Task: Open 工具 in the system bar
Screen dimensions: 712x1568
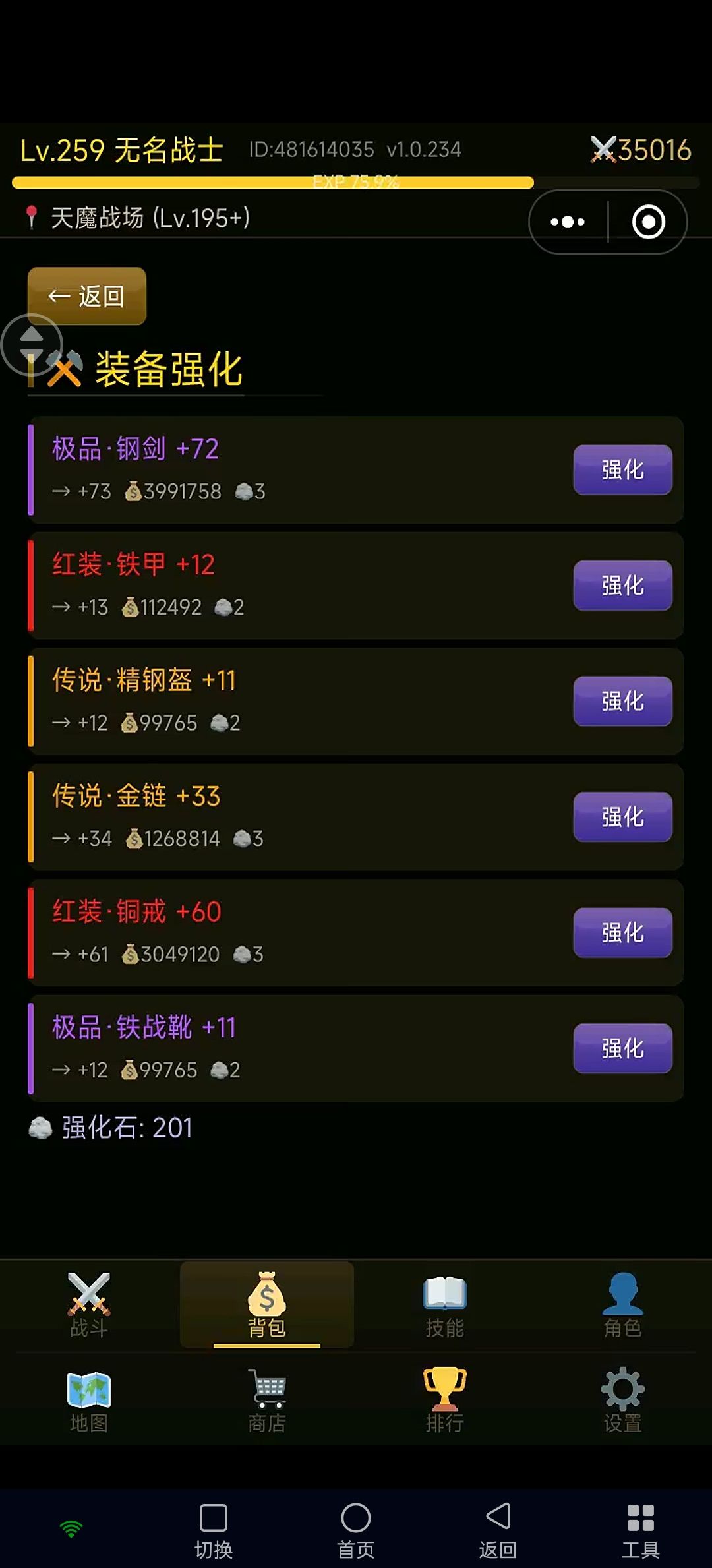Action: coord(640,1529)
